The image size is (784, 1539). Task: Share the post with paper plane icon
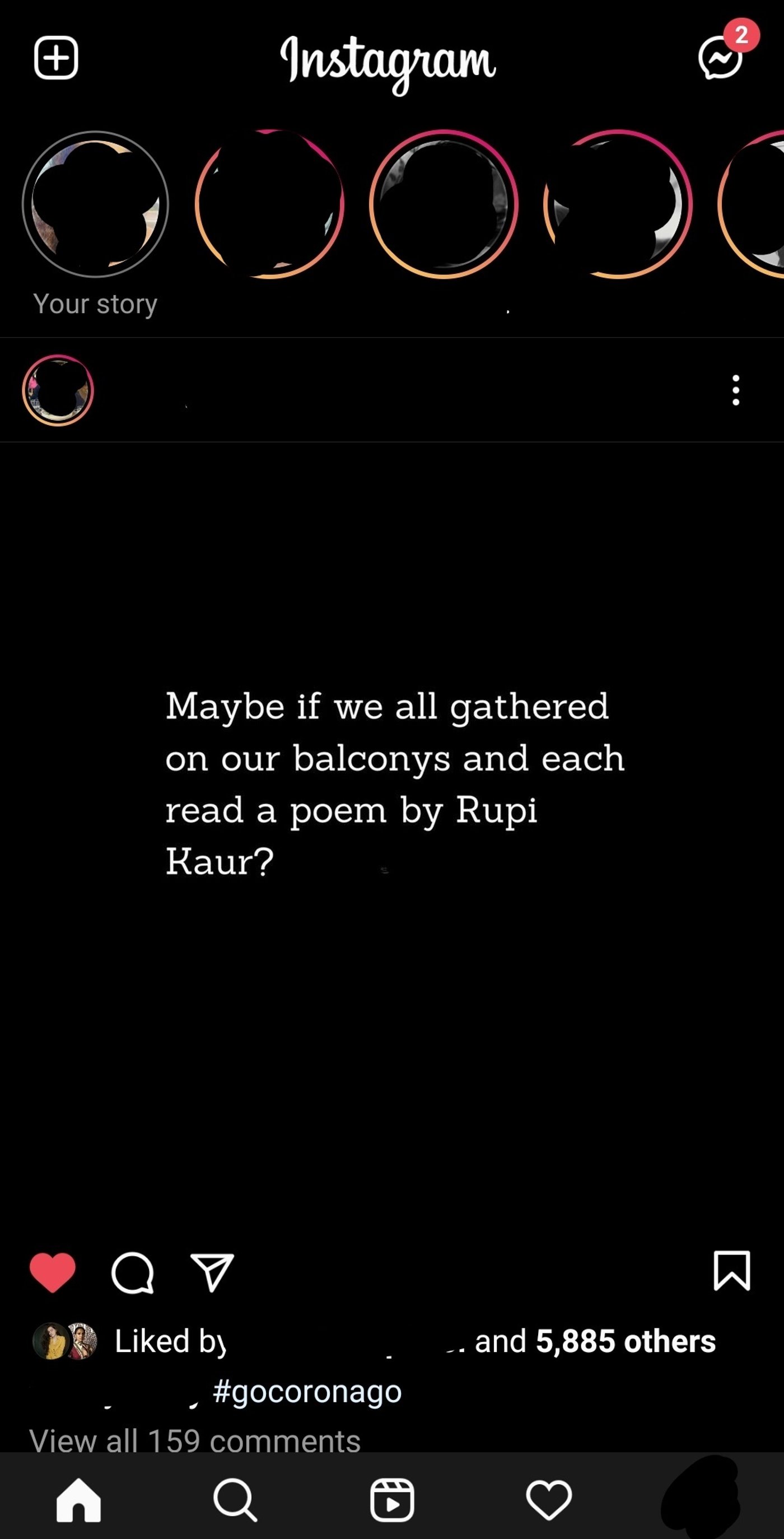click(x=212, y=1272)
